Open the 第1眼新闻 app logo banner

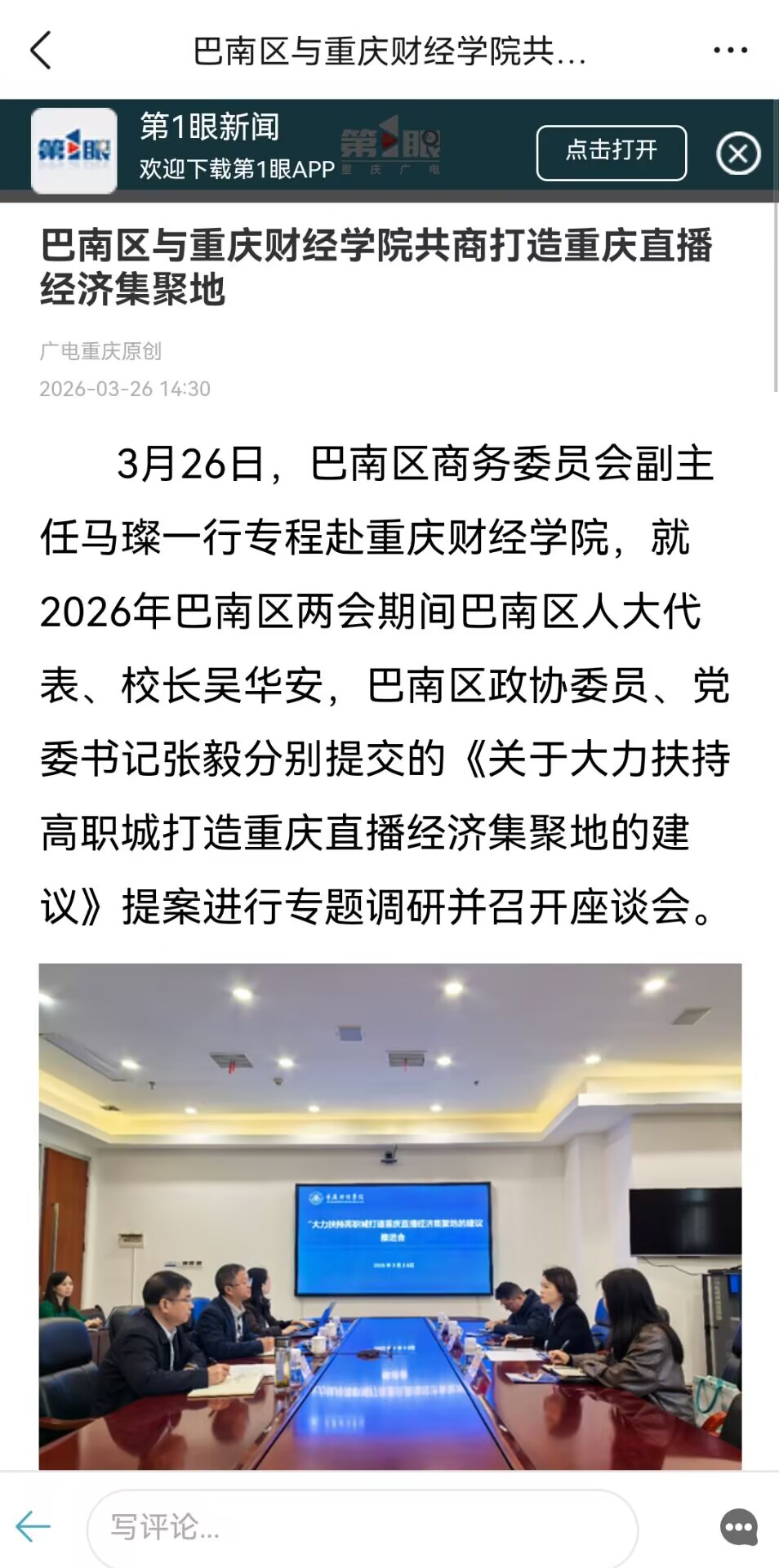tap(74, 150)
